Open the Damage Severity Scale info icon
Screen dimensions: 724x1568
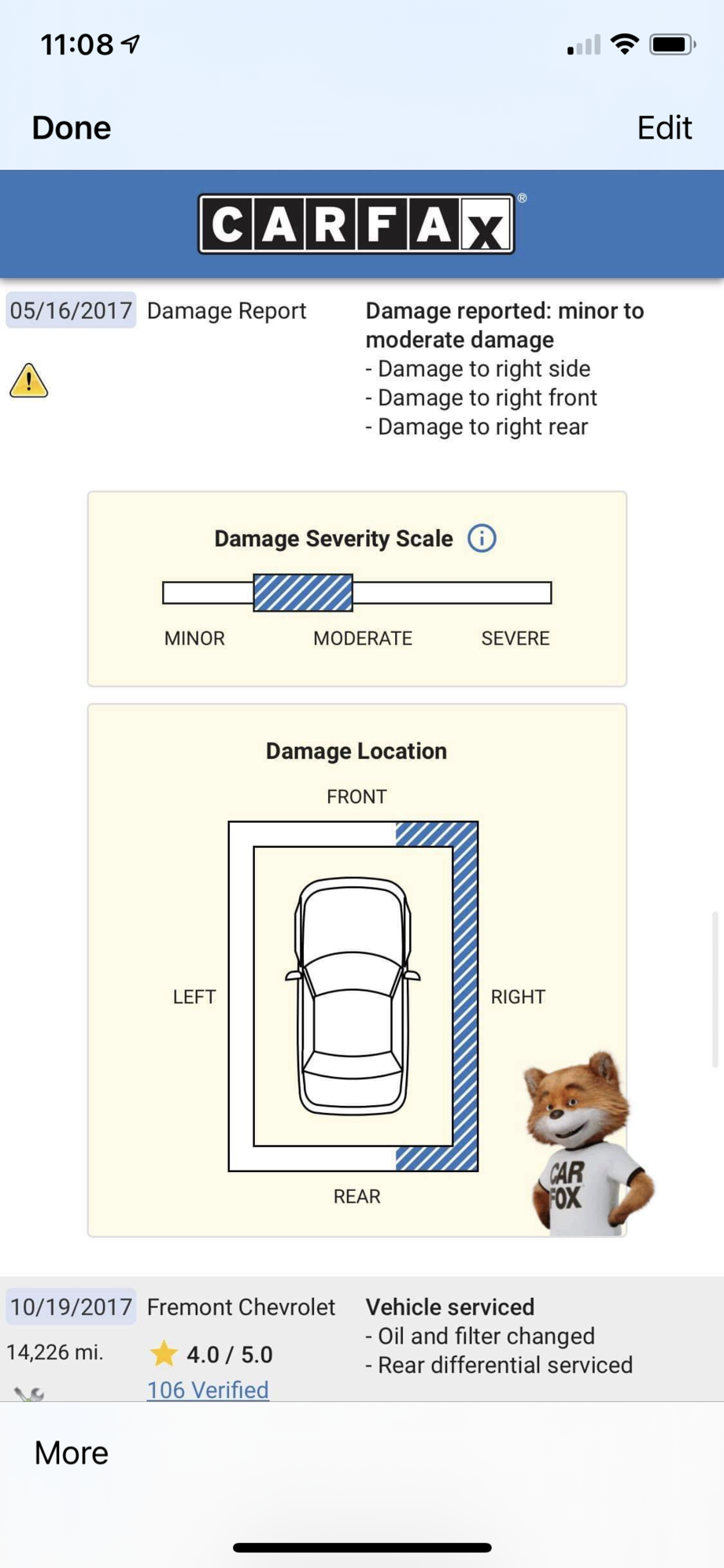pyautogui.click(x=482, y=538)
